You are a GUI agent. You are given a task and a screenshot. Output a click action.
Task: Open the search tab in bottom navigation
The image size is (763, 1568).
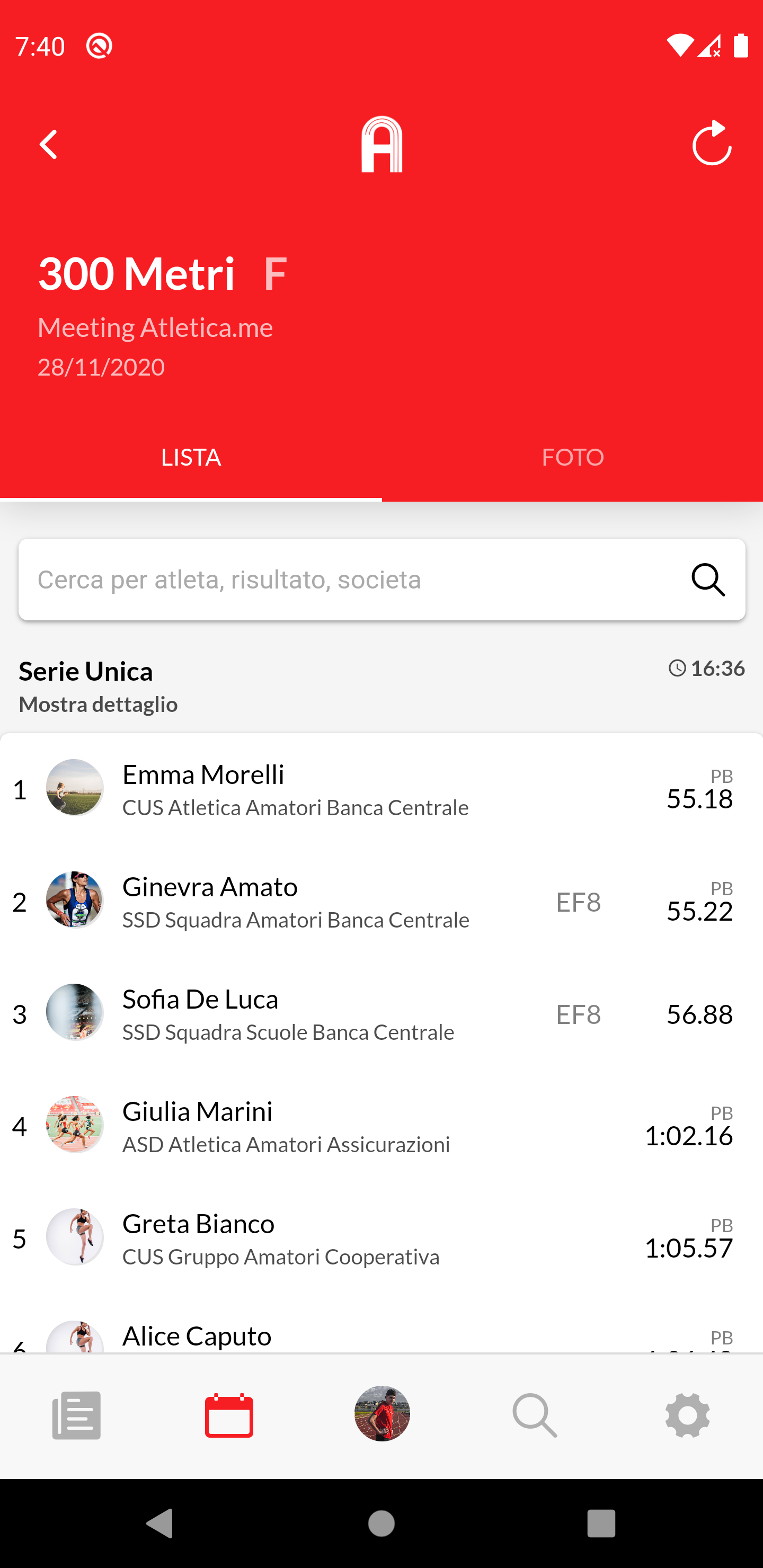click(x=535, y=1415)
